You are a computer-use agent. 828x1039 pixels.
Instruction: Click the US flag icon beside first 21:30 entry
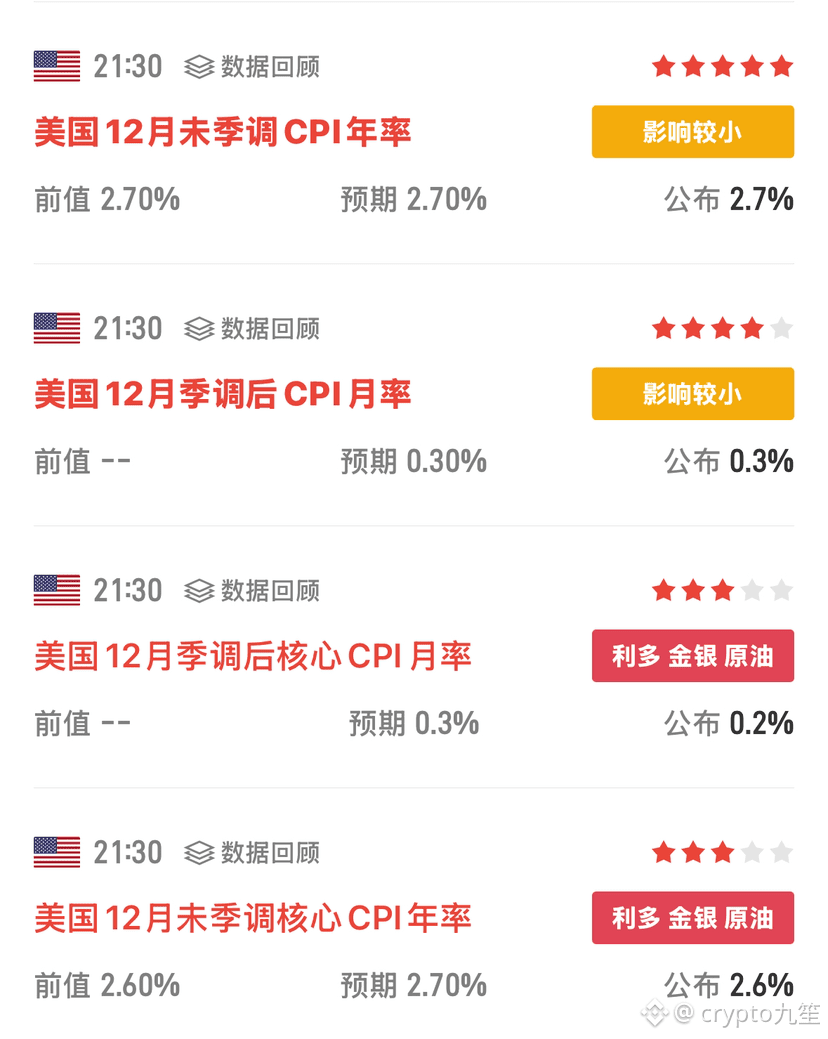(56, 66)
